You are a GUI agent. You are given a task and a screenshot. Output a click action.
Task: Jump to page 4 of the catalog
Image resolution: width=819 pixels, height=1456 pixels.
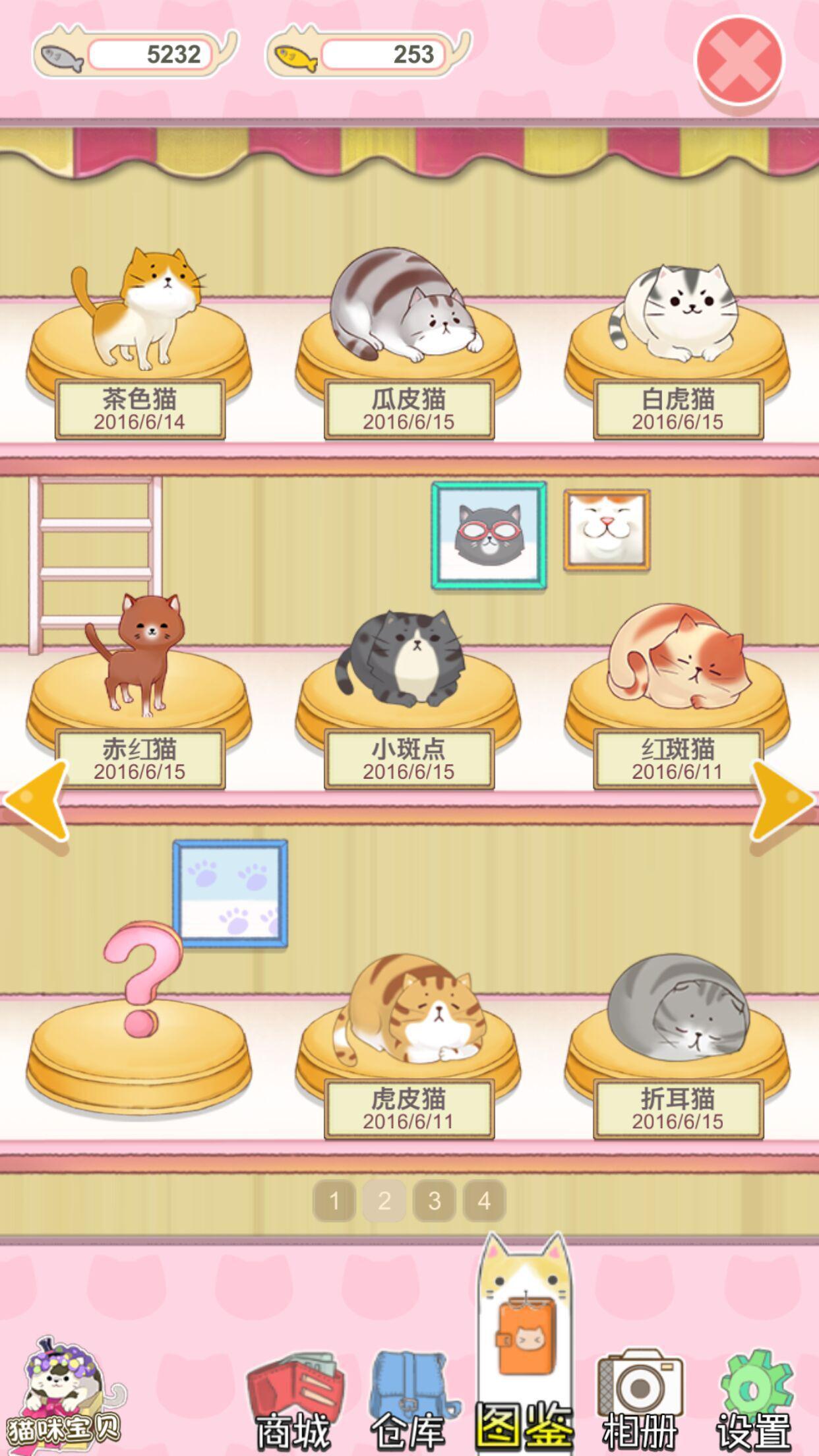pyautogui.click(x=484, y=1200)
